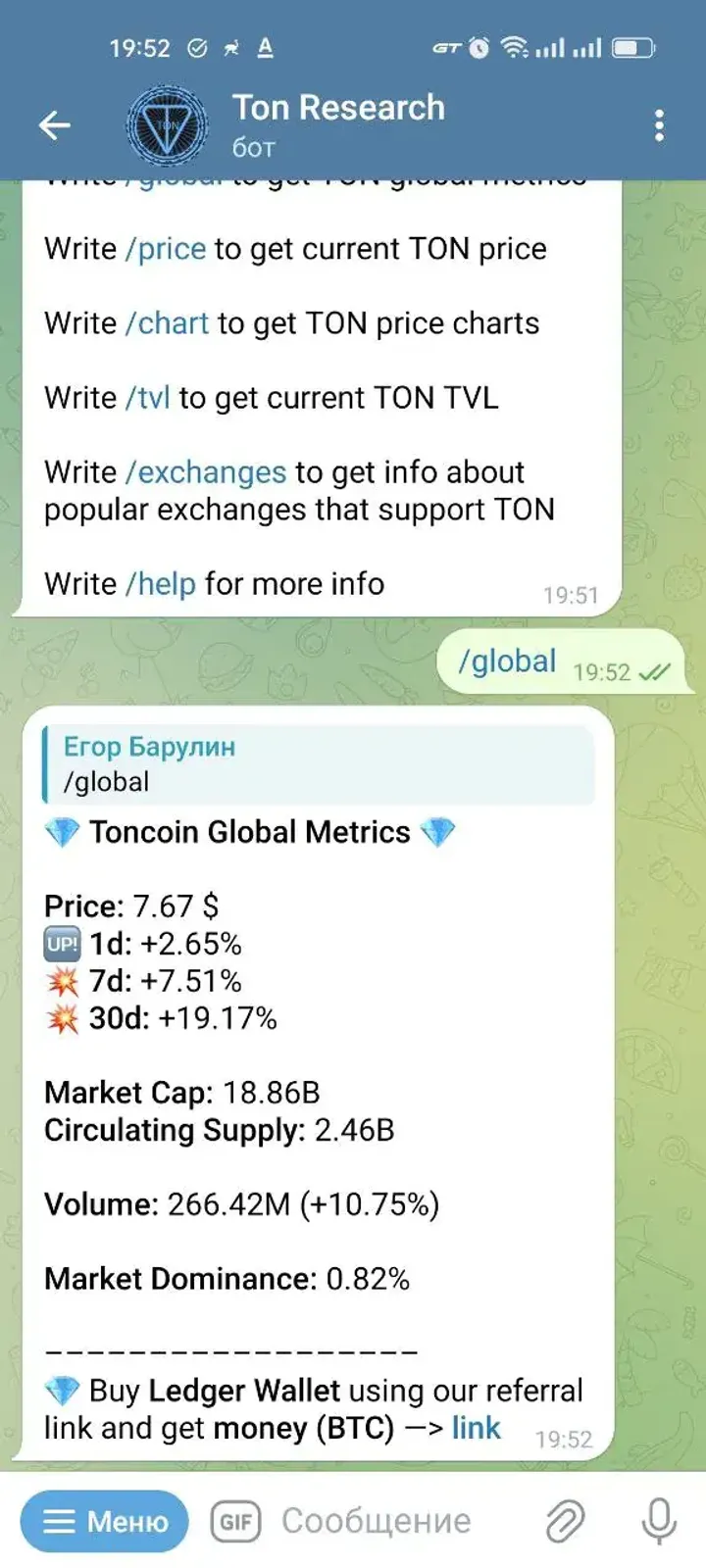706x1568 pixels.
Task: Tap the /help command link
Action: click(161, 584)
